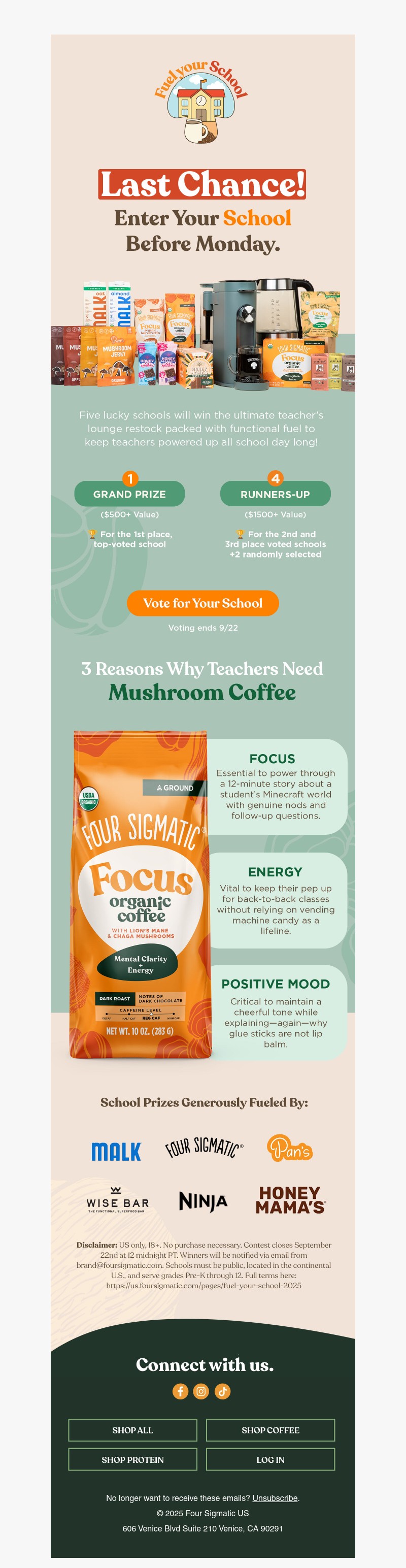Open the Facebook social icon
The image size is (406, 1568).
pos(180,1391)
